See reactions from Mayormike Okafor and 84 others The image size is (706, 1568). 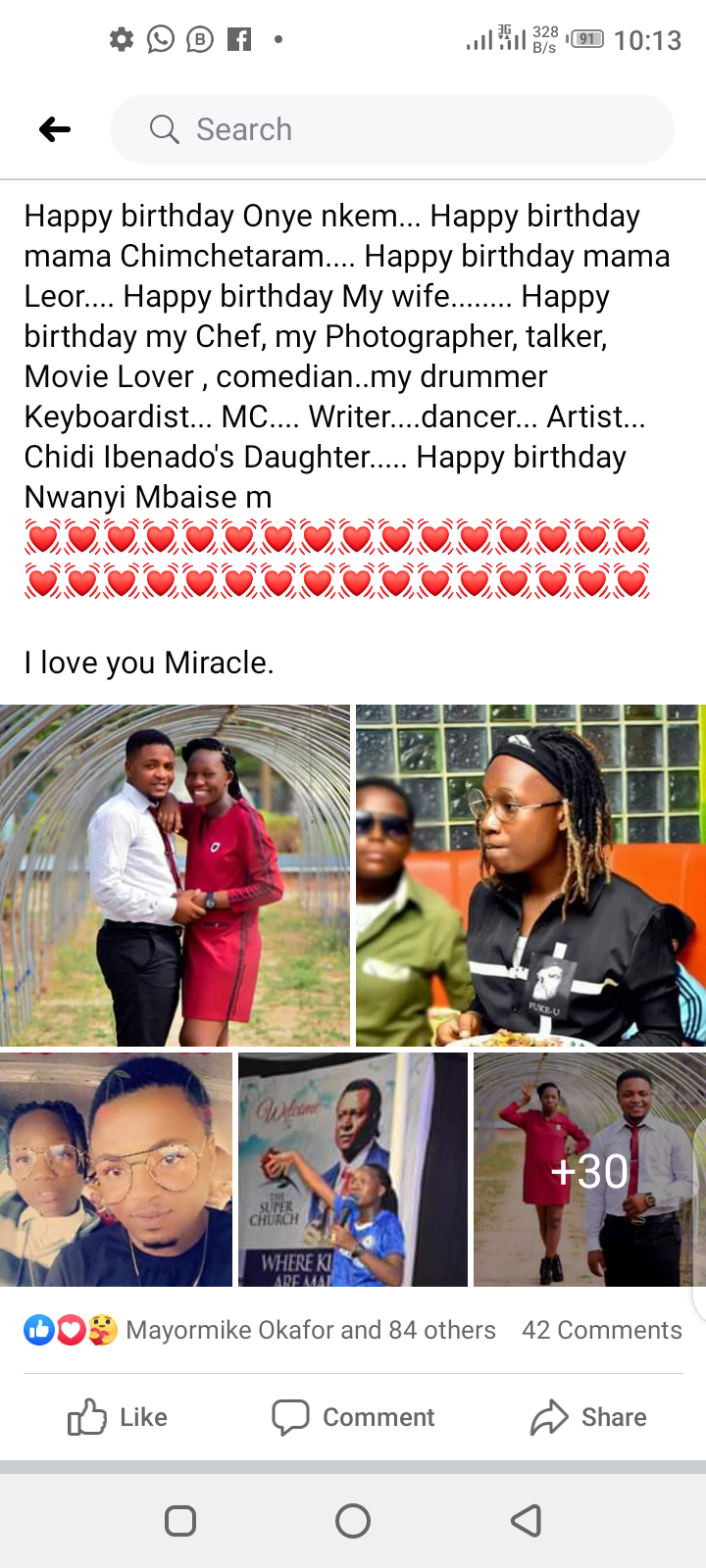point(260,1330)
